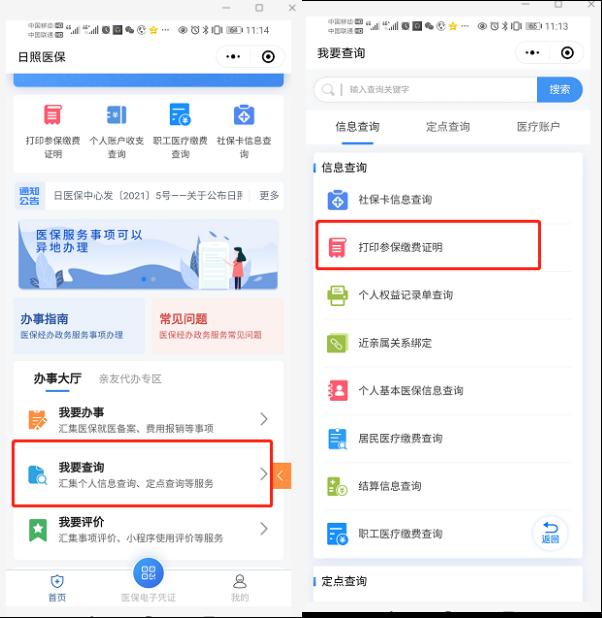Open 我要办事 row
This screenshot has width=602, height=618.
click(x=140, y=419)
